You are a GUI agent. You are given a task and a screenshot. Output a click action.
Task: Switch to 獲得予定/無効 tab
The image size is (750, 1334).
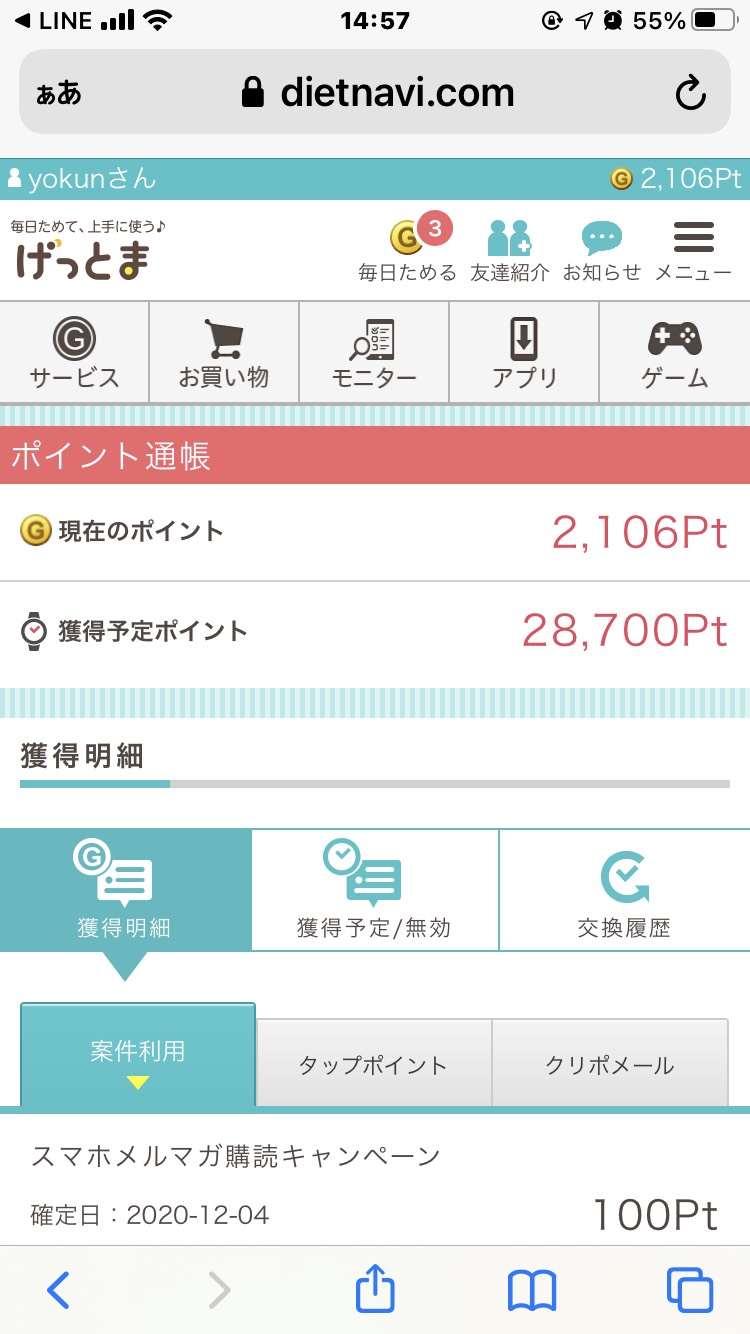coord(374,890)
